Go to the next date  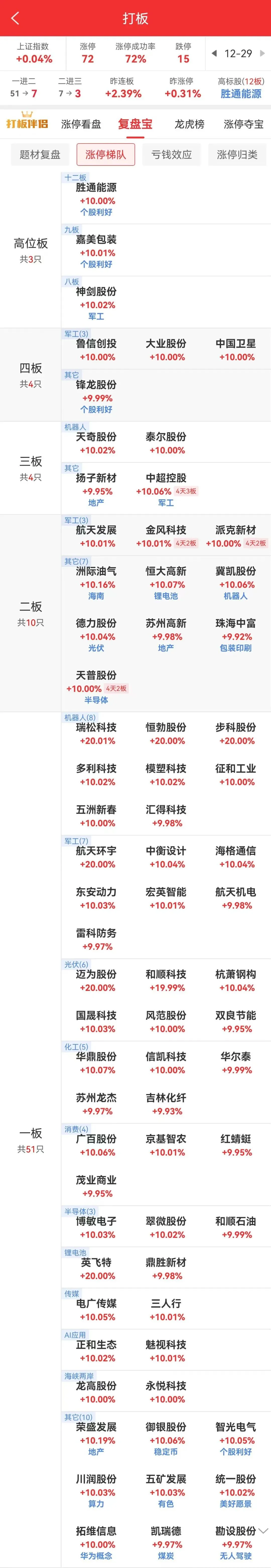(262, 54)
